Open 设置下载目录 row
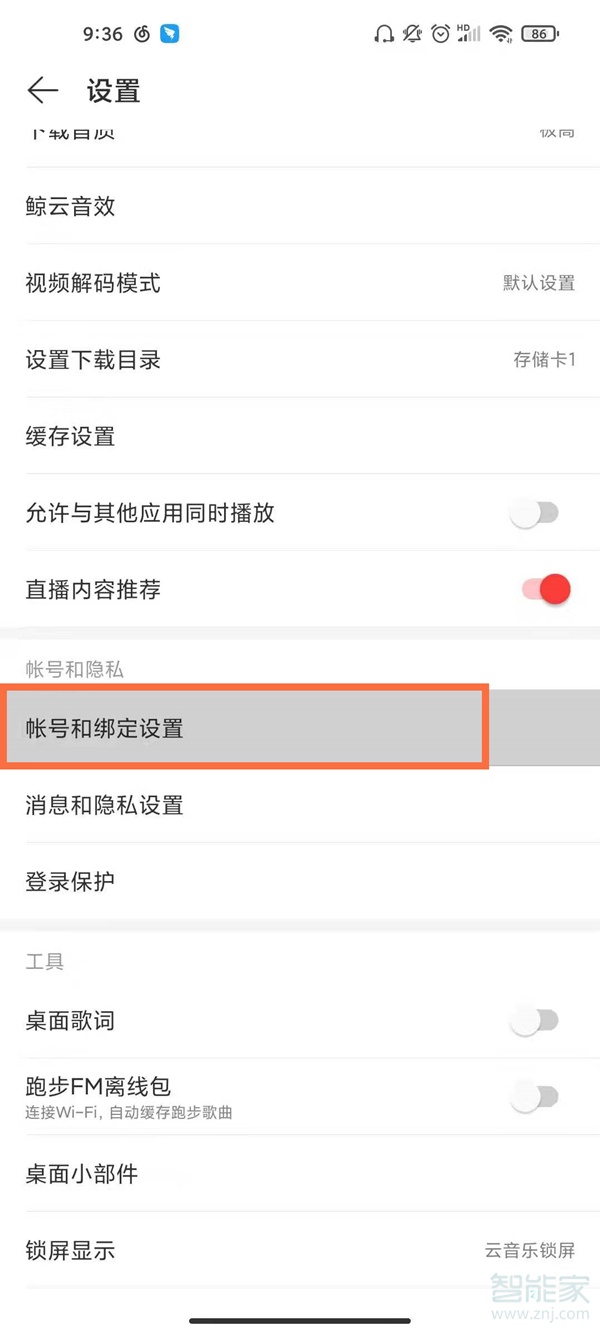 pyautogui.click(x=300, y=360)
